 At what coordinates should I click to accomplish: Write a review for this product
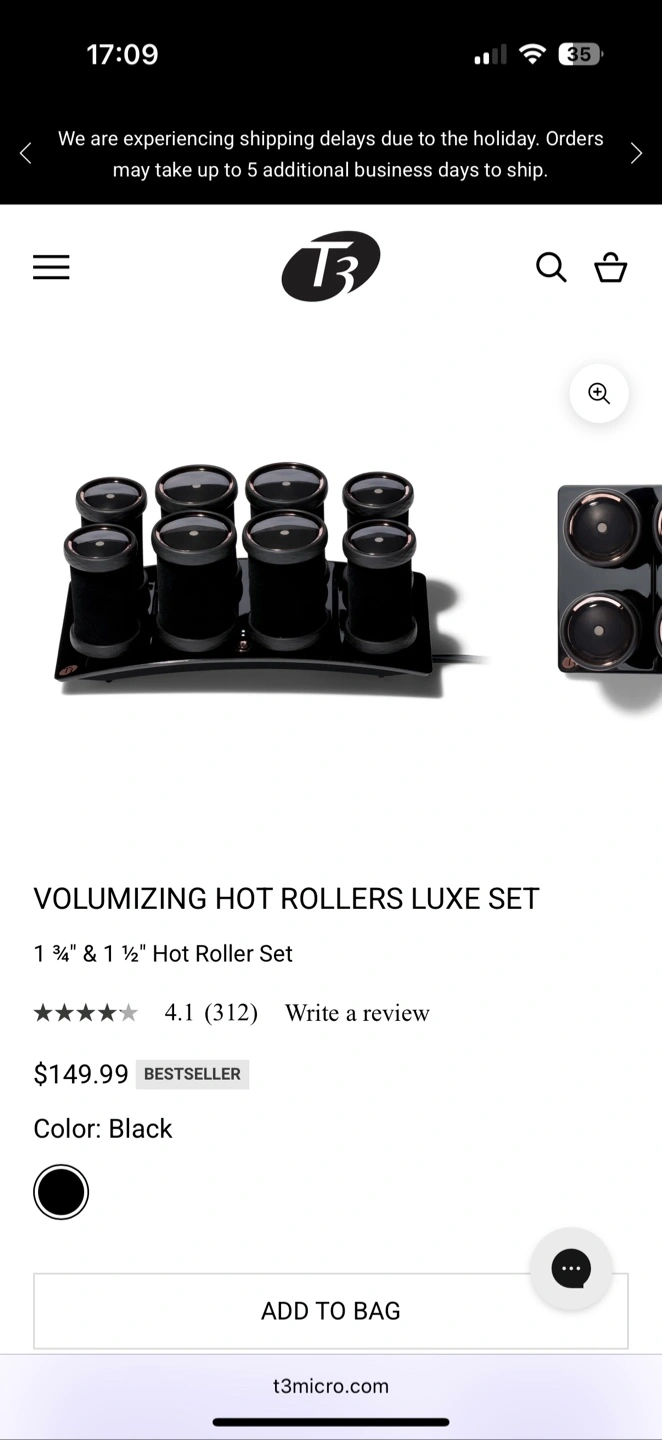(357, 1013)
